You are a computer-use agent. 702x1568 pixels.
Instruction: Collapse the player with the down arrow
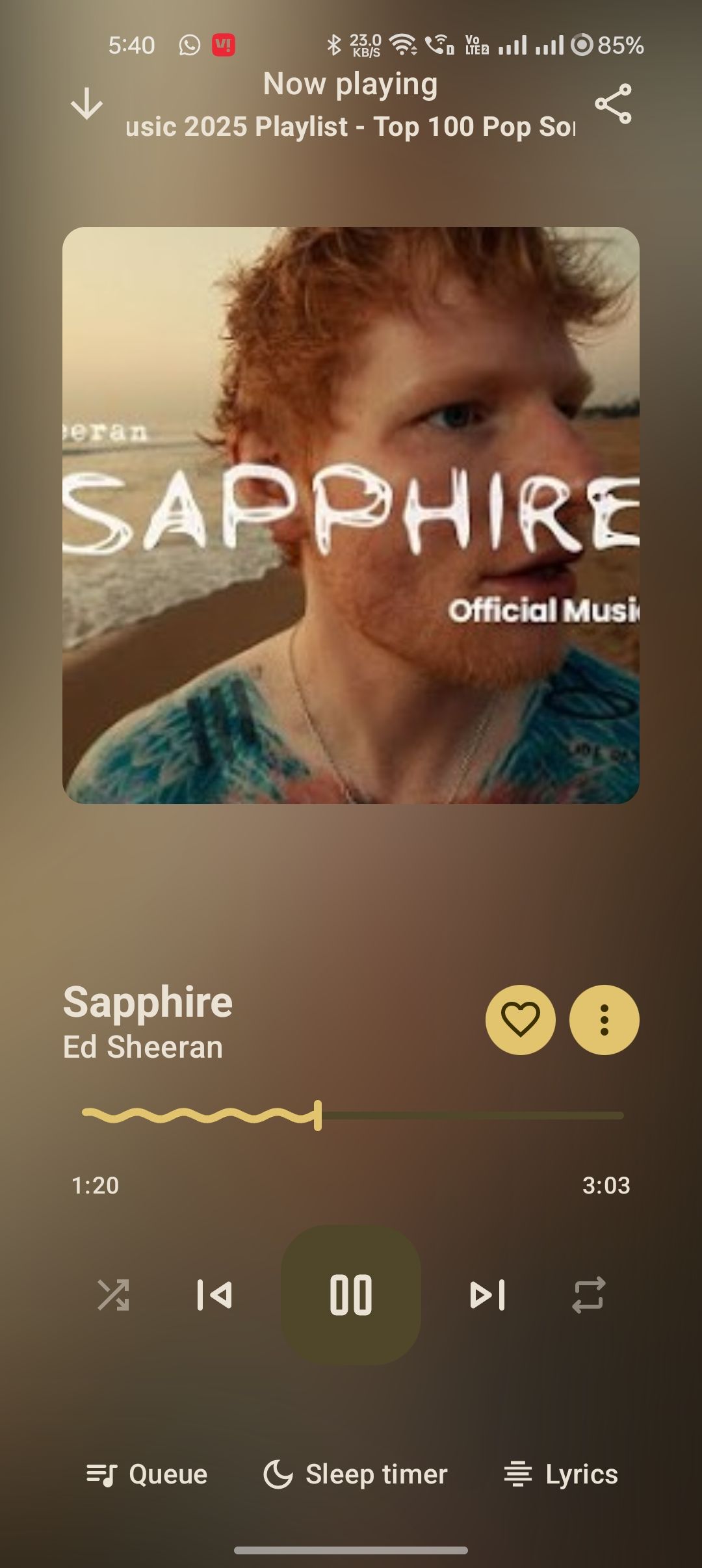86,104
